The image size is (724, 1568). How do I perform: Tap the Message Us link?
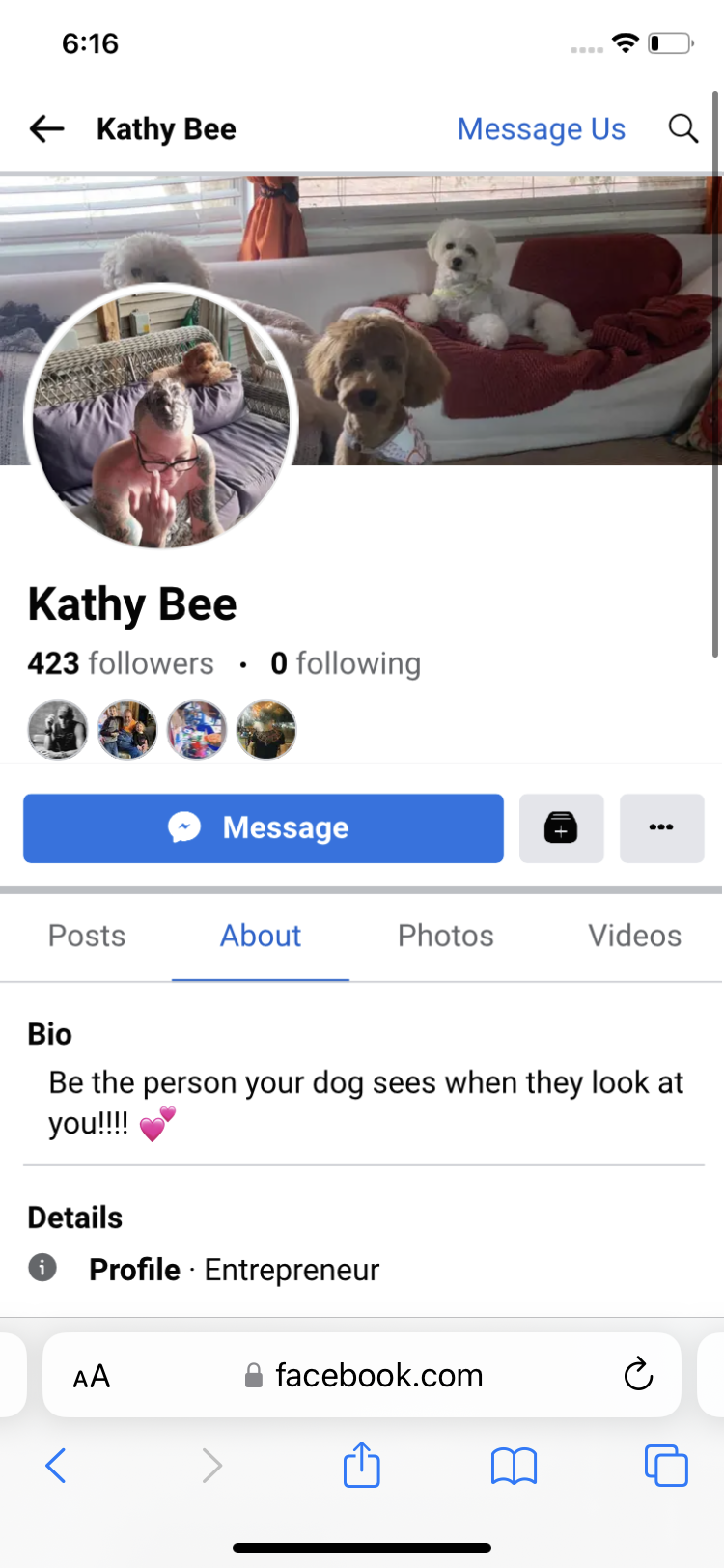541,128
